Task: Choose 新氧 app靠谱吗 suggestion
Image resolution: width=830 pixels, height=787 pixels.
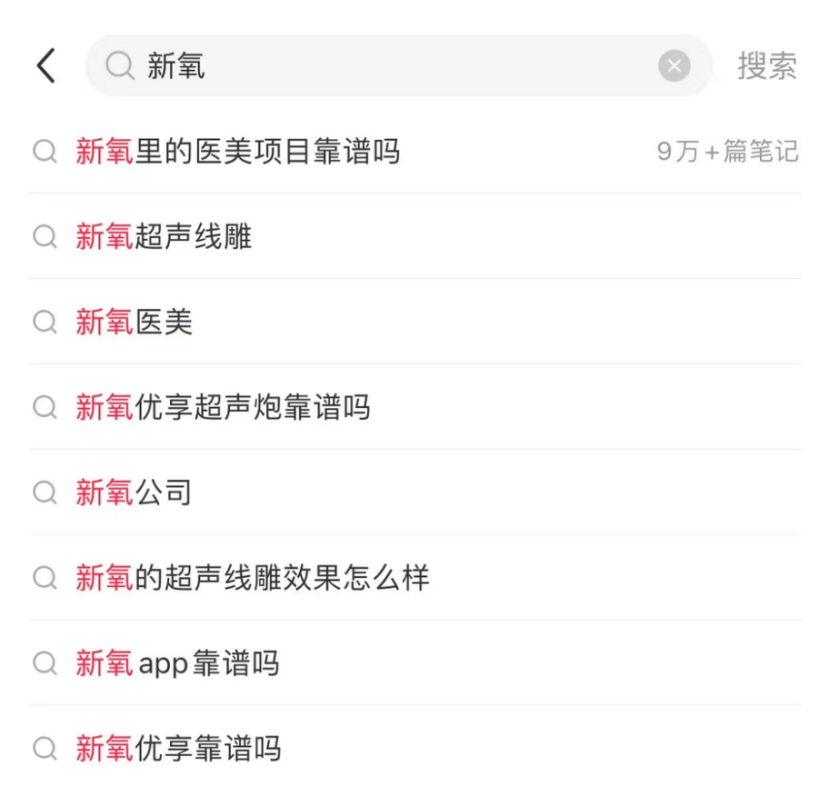Action: pos(178,664)
